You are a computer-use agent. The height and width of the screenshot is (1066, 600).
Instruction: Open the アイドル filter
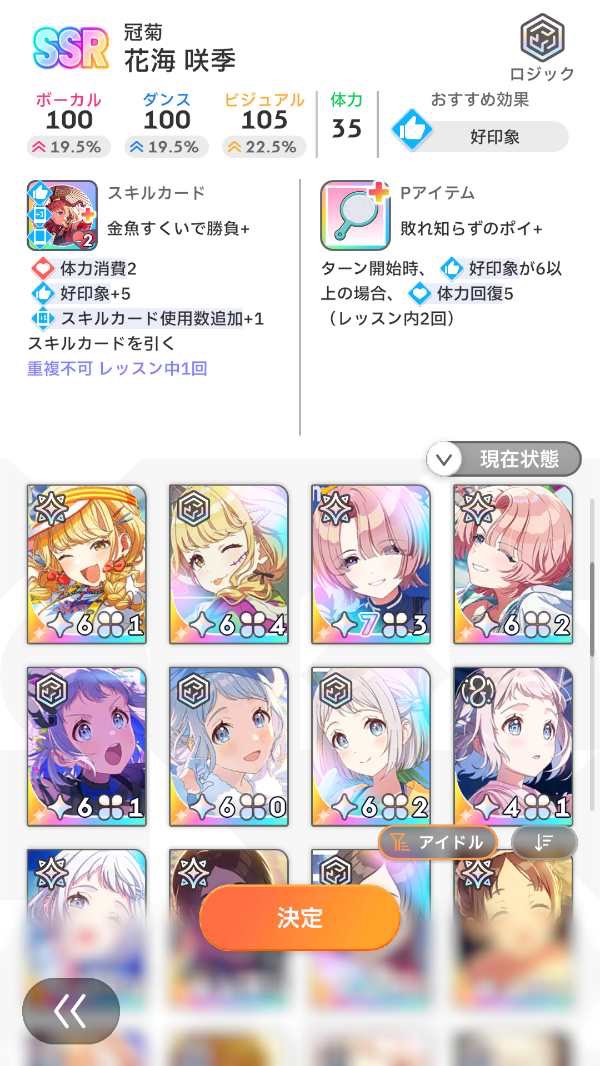pyautogui.click(x=438, y=842)
